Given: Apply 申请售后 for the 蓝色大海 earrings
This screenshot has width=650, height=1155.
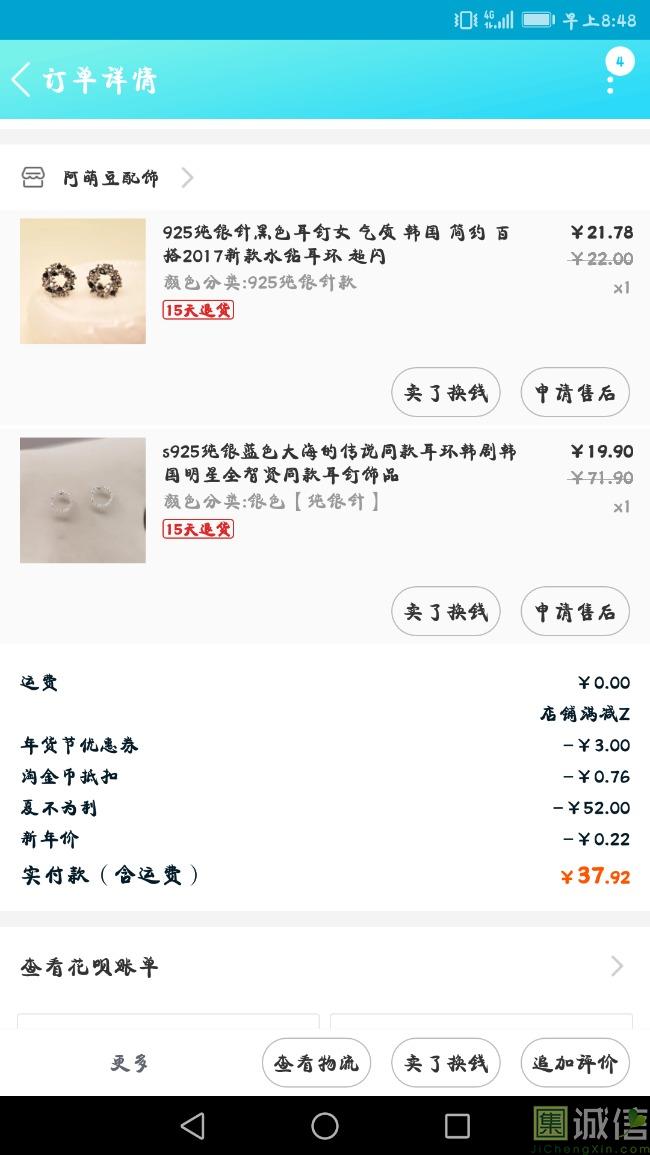Looking at the screenshot, I should (x=575, y=611).
